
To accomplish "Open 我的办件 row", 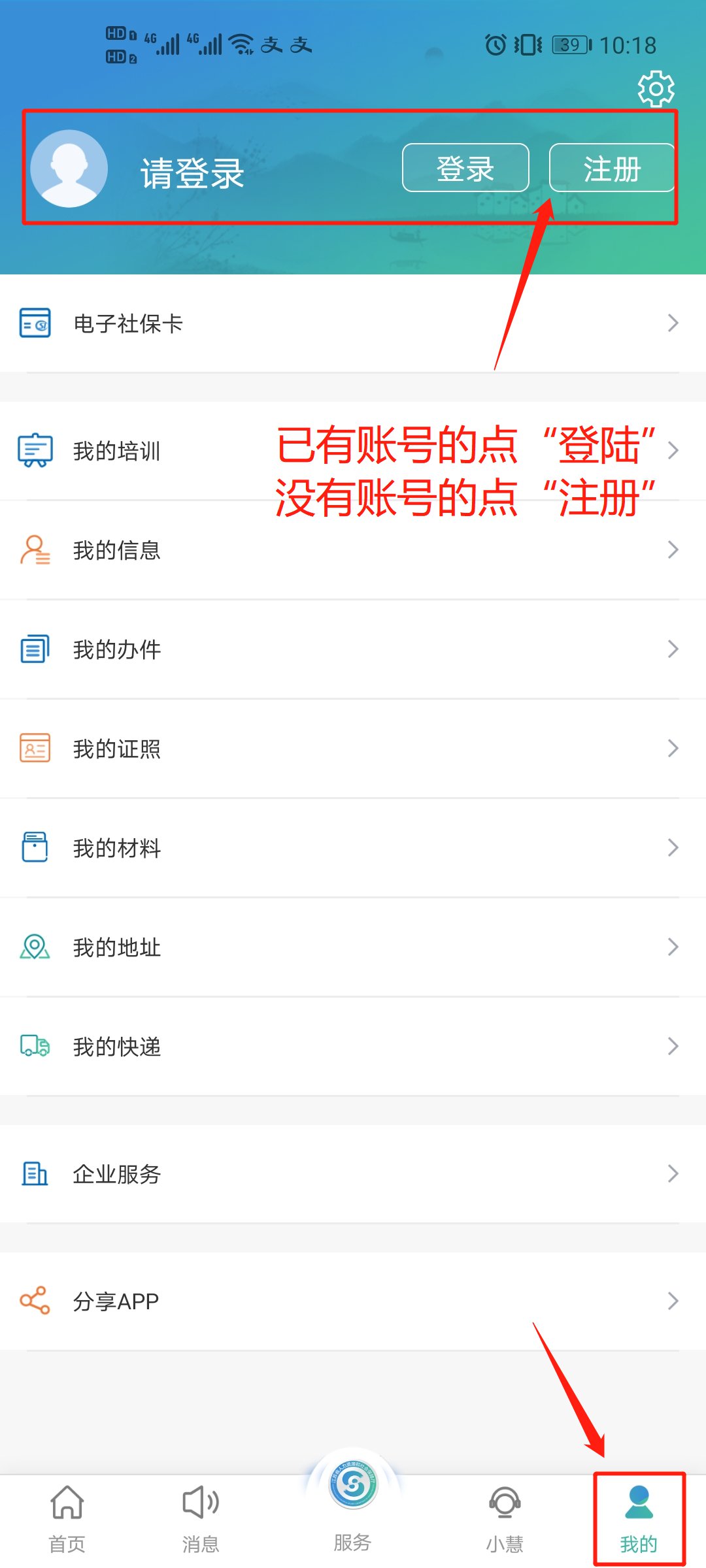I will coord(353,649).
